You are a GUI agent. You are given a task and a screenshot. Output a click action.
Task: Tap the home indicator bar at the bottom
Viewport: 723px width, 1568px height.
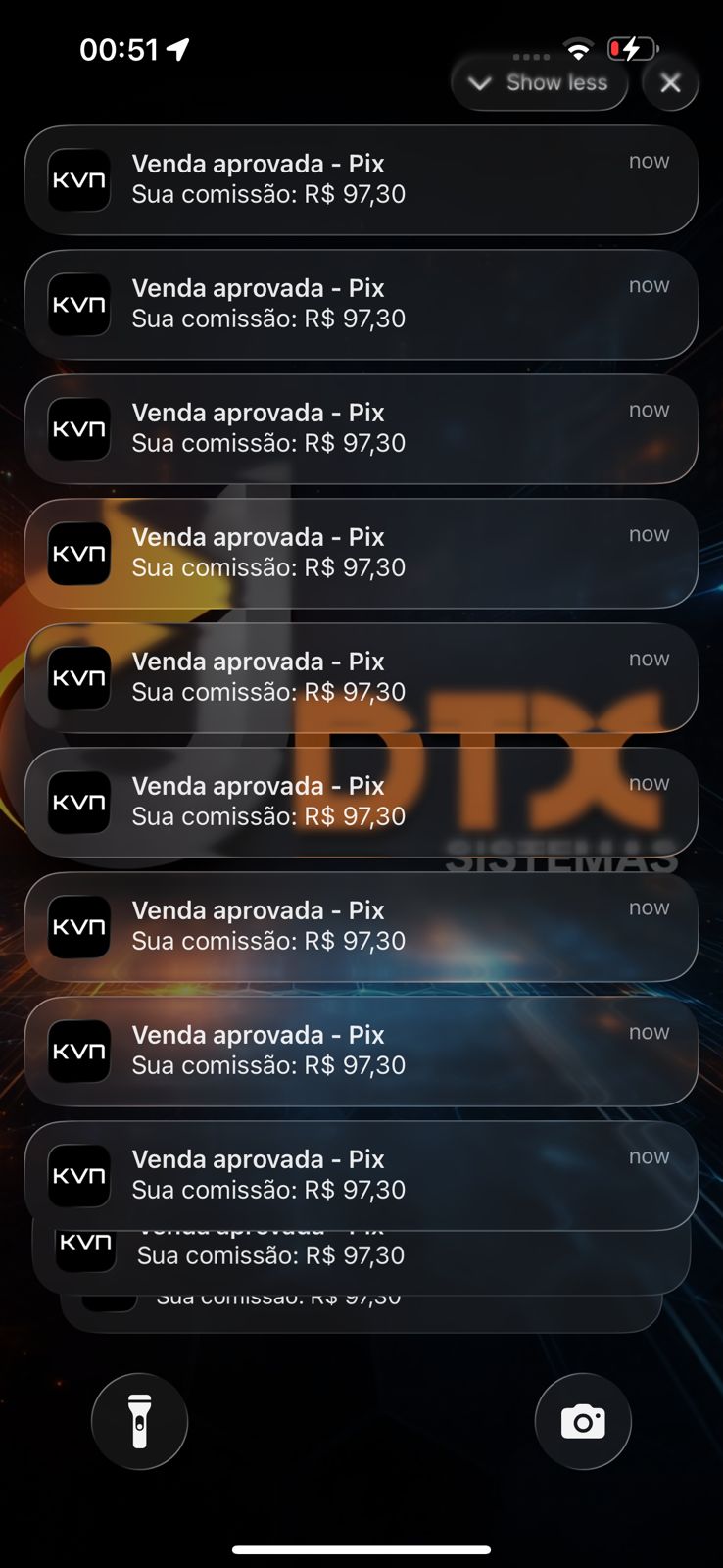361,1523
